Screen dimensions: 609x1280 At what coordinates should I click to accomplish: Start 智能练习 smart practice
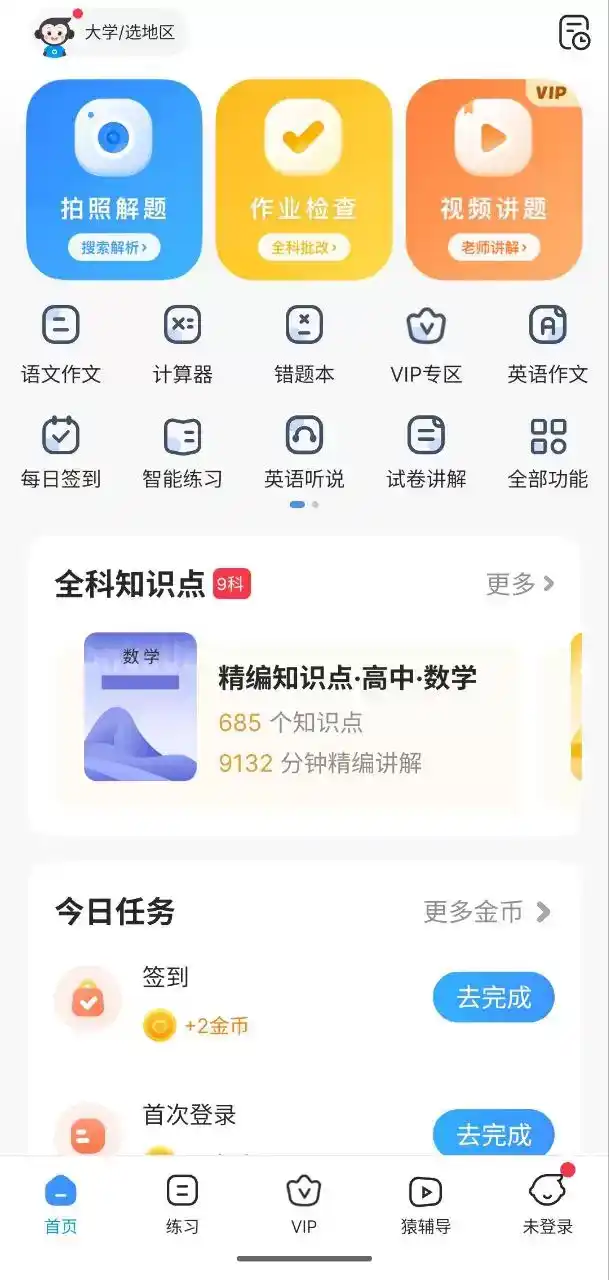coord(182,452)
